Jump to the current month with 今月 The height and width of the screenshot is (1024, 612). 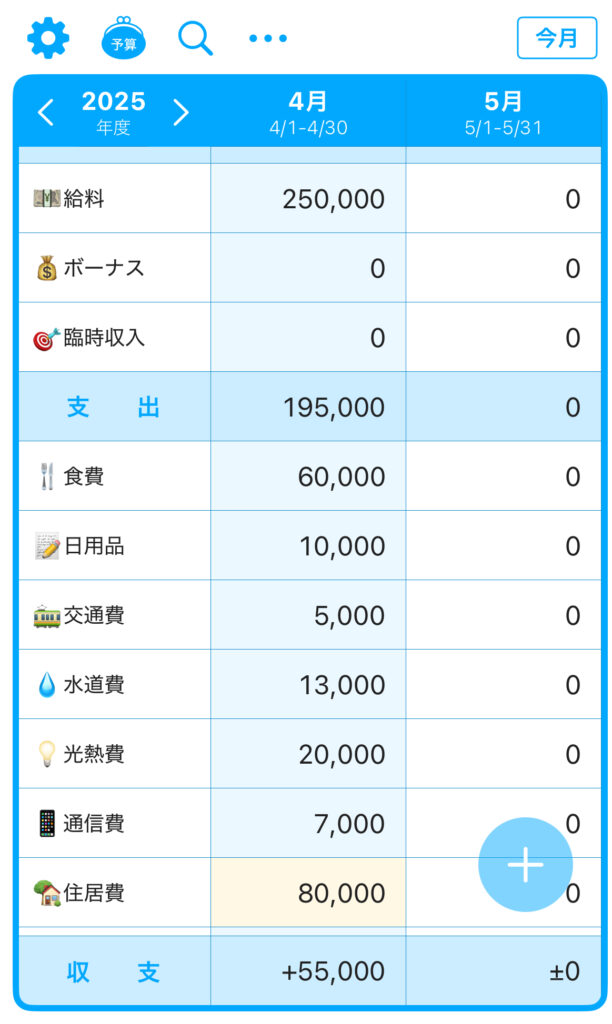tap(556, 38)
